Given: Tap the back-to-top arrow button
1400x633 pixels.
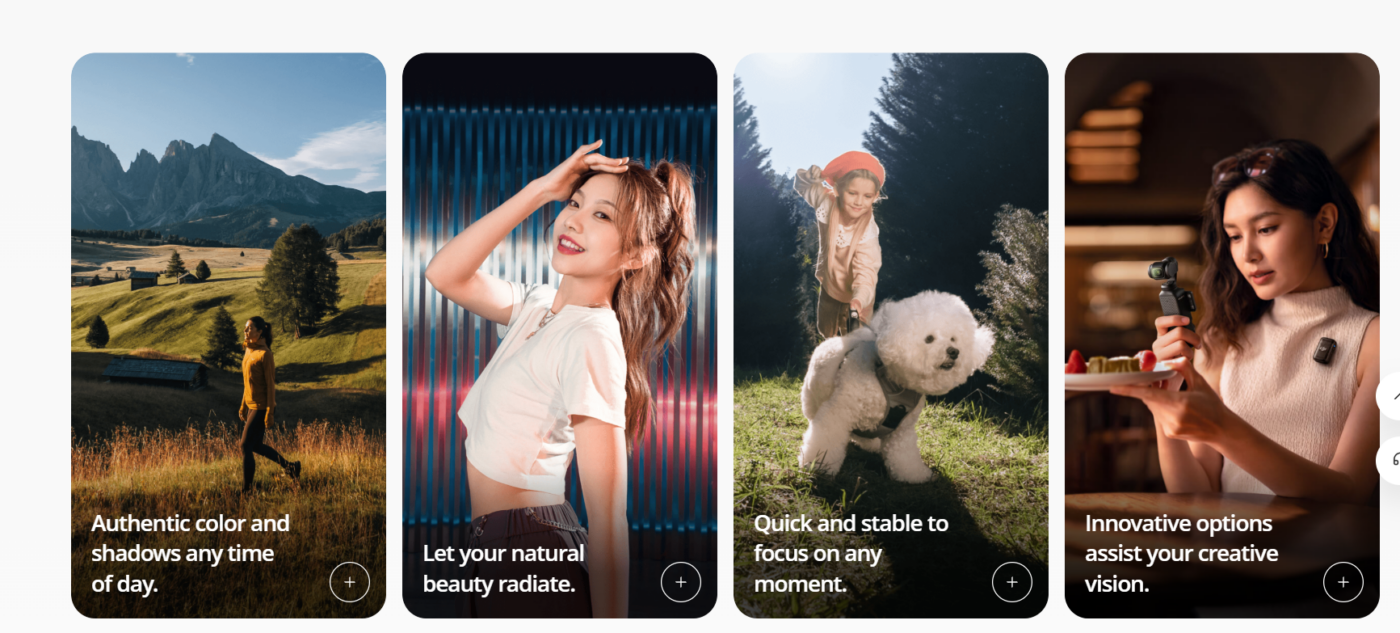Looking at the screenshot, I should pos(1391,397).
